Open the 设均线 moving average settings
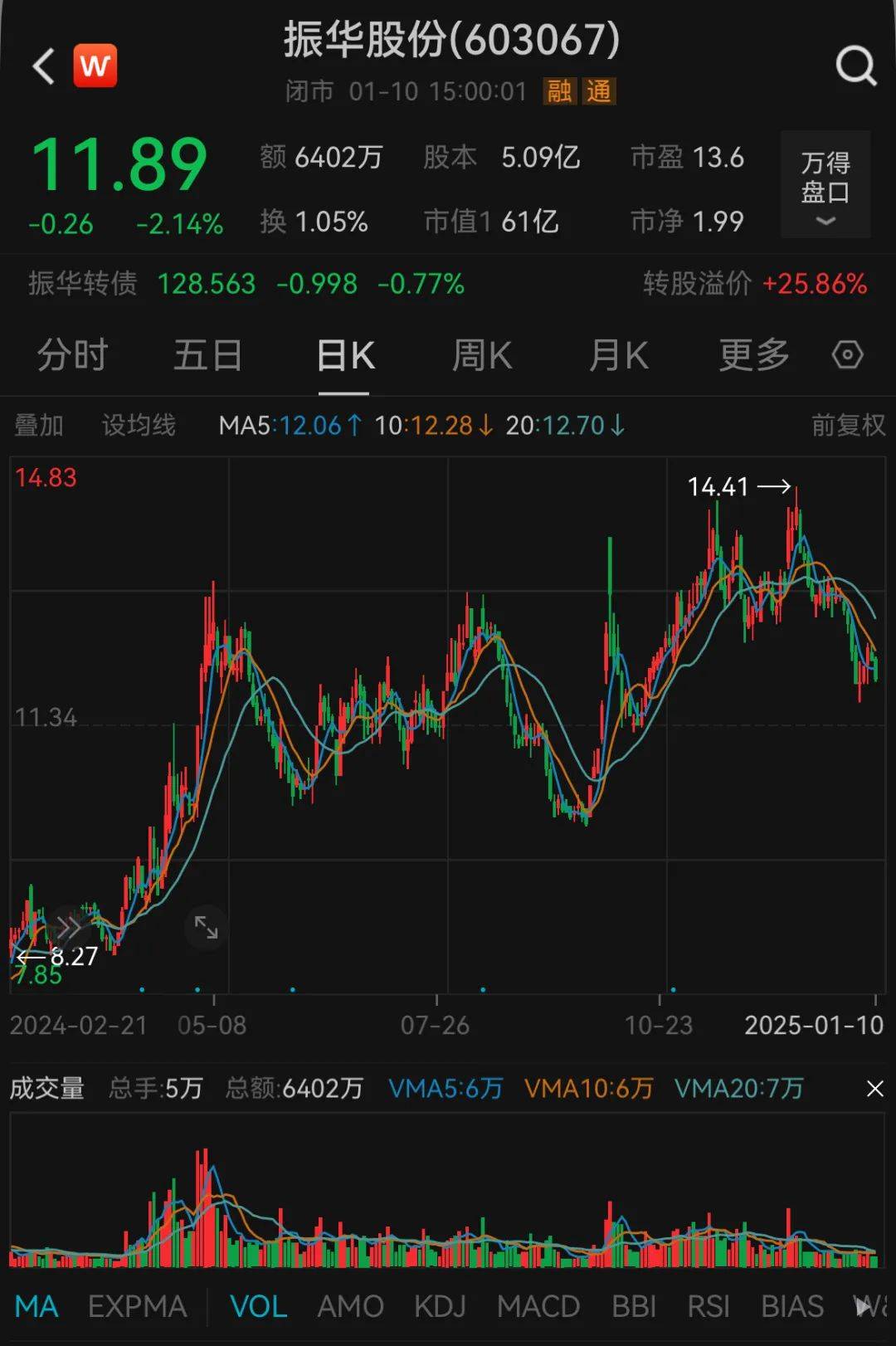The width and height of the screenshot is (896, 1346). [139, 425]
